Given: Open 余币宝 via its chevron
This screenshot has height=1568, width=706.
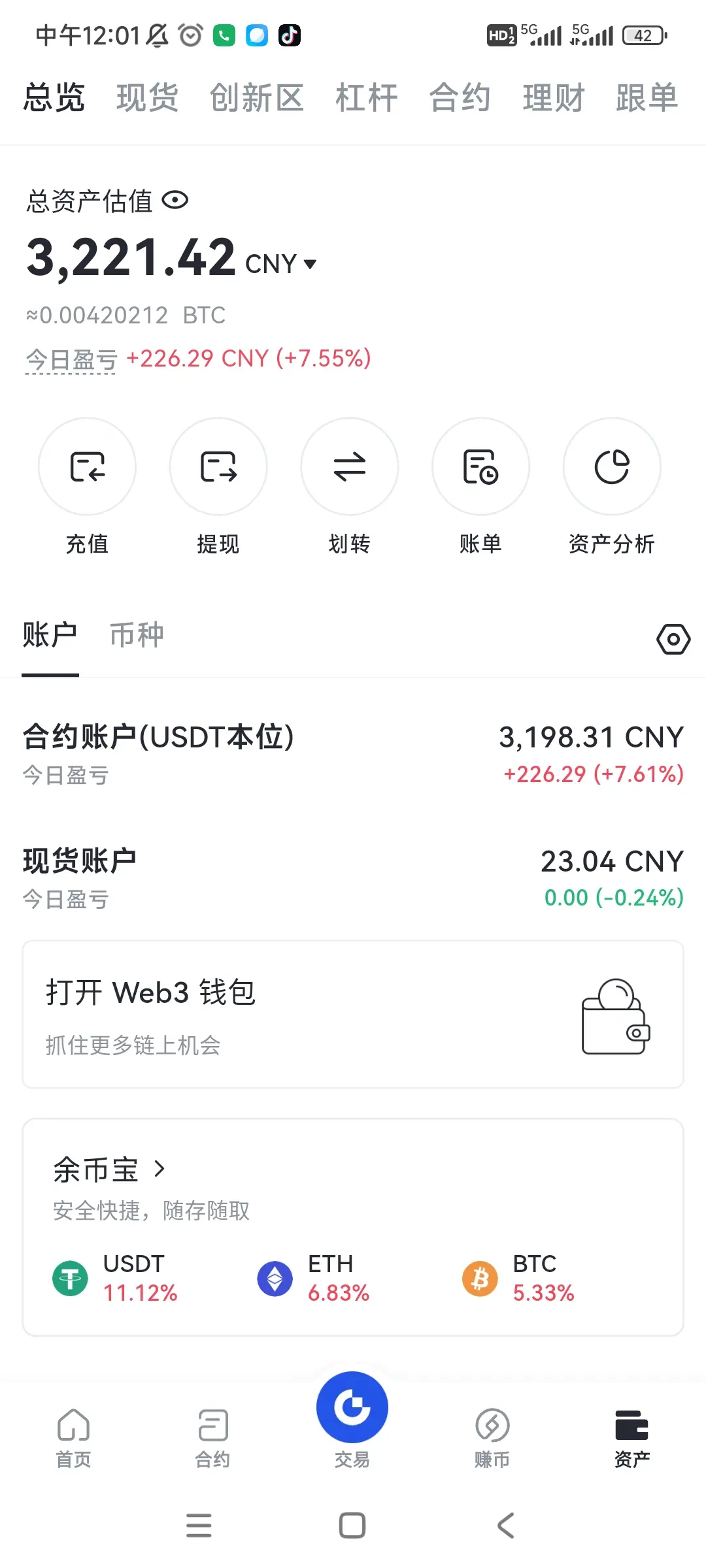Looking at the screenshot, I should pos(159,1169).
